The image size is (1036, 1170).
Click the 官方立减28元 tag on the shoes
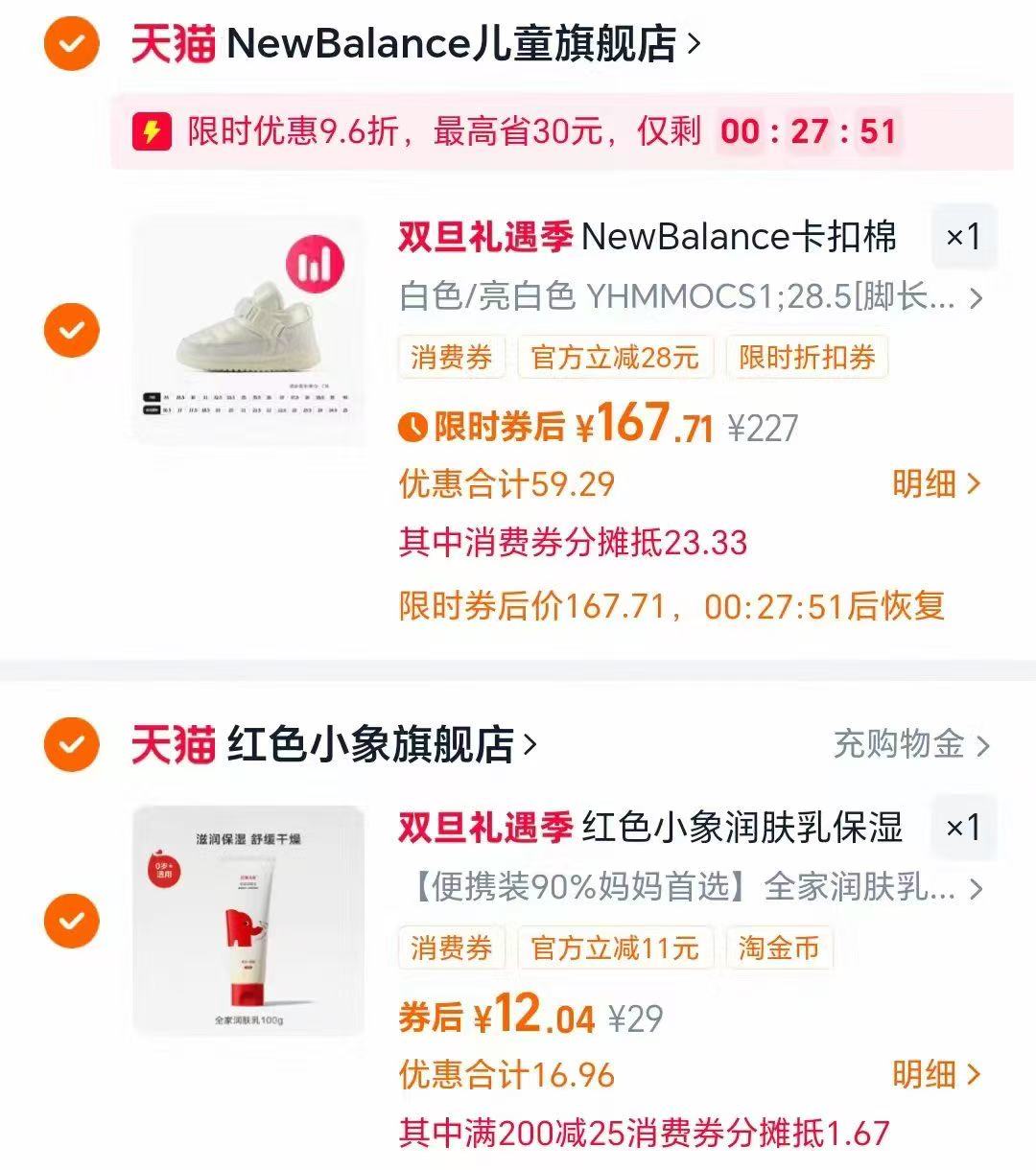[x=617, y=357]
